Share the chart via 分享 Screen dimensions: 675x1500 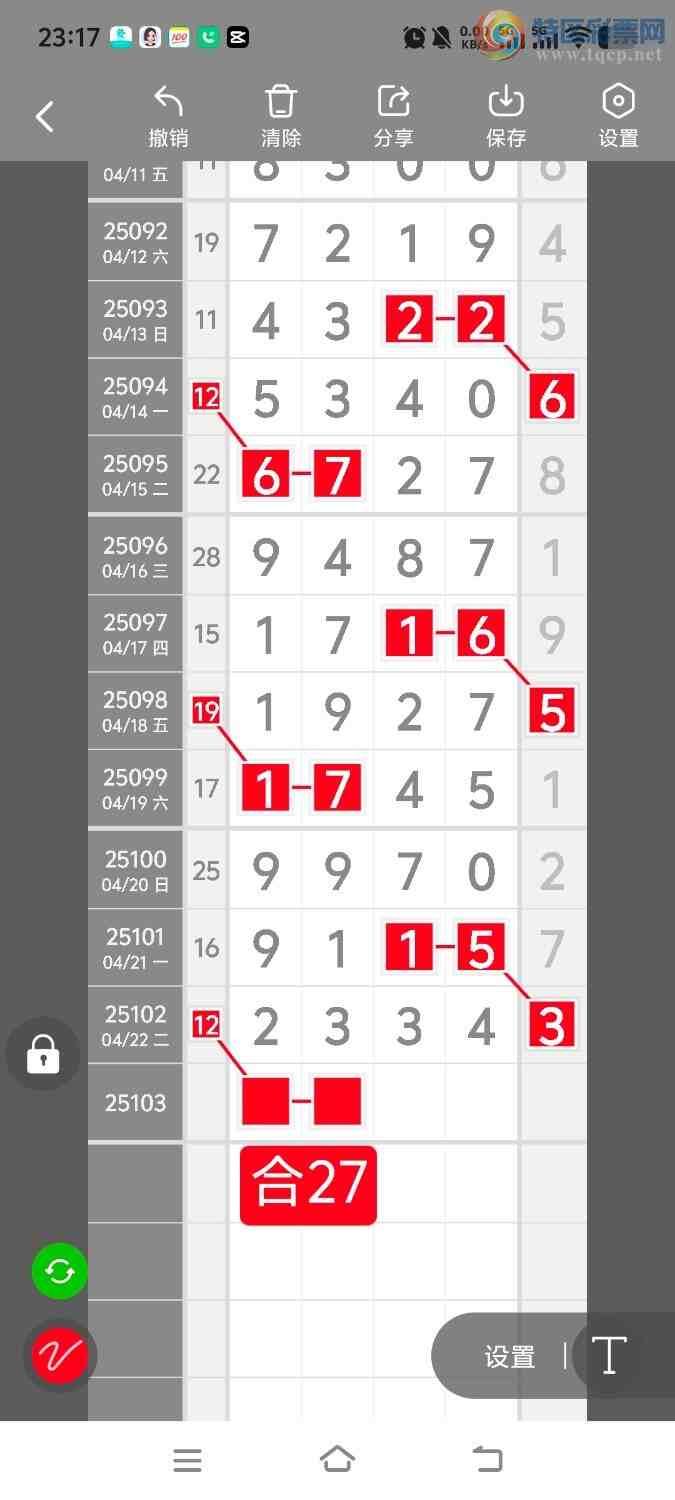click(x=394, y=116)
